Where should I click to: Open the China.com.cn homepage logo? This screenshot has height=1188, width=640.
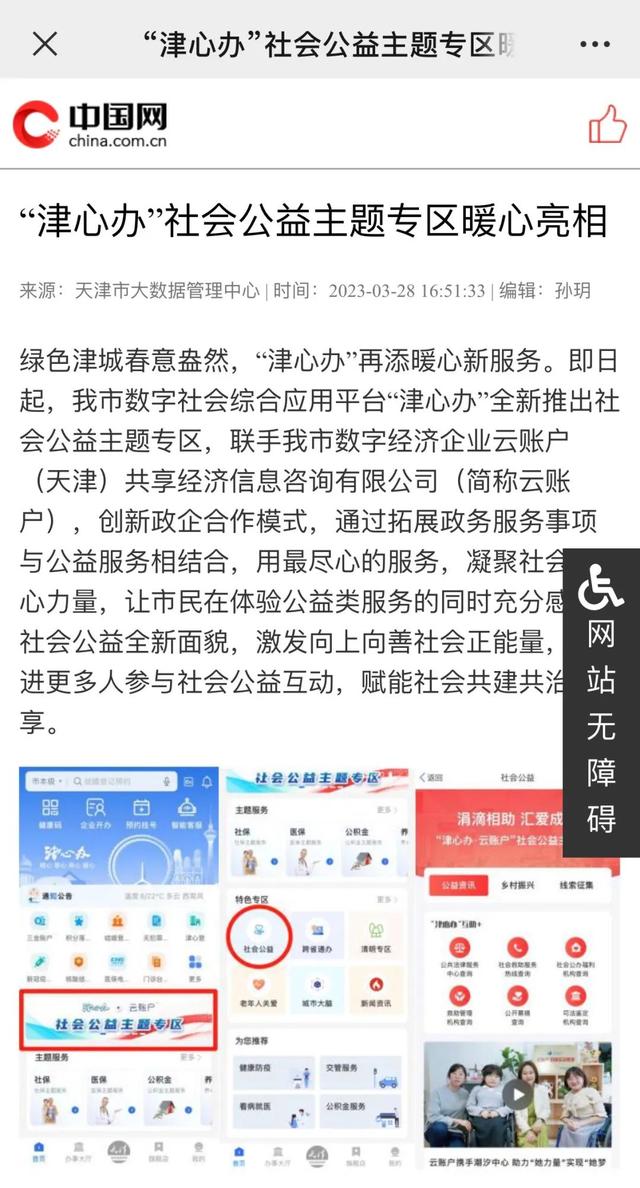90,125
